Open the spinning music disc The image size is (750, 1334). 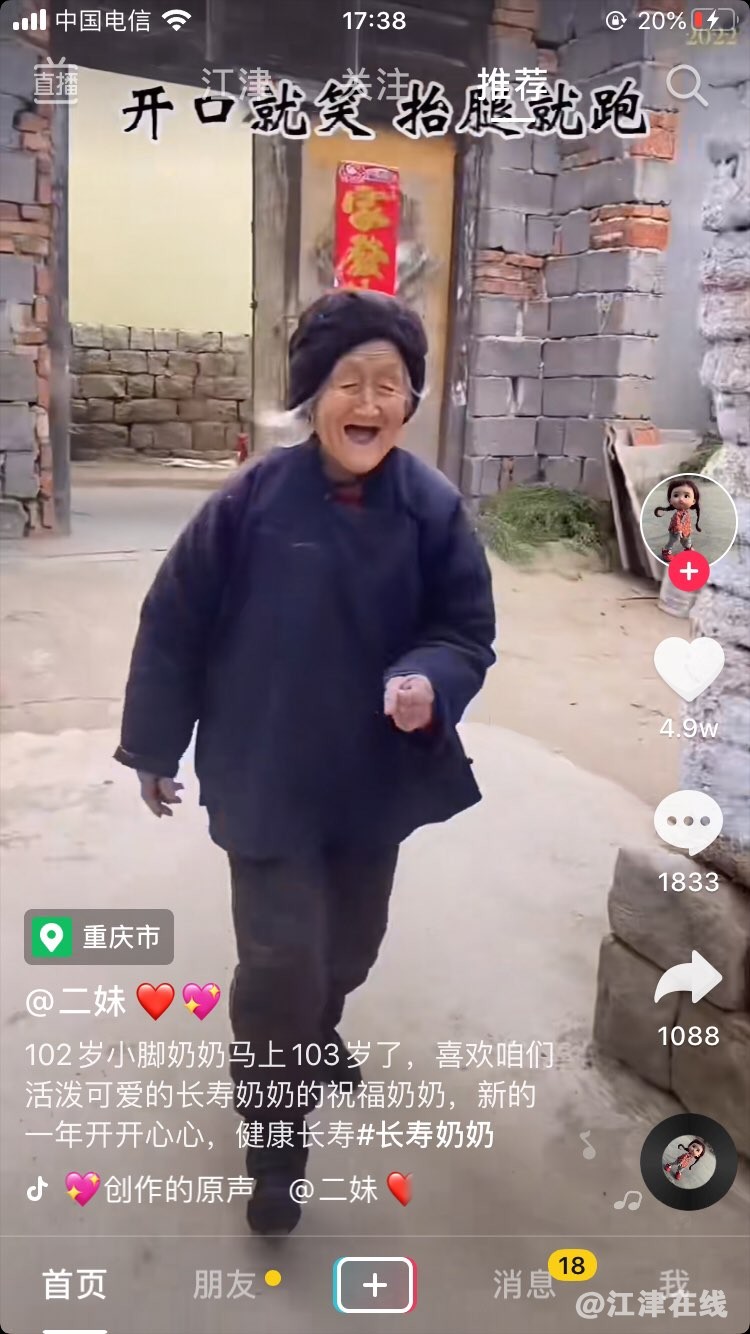(688, 1162)
